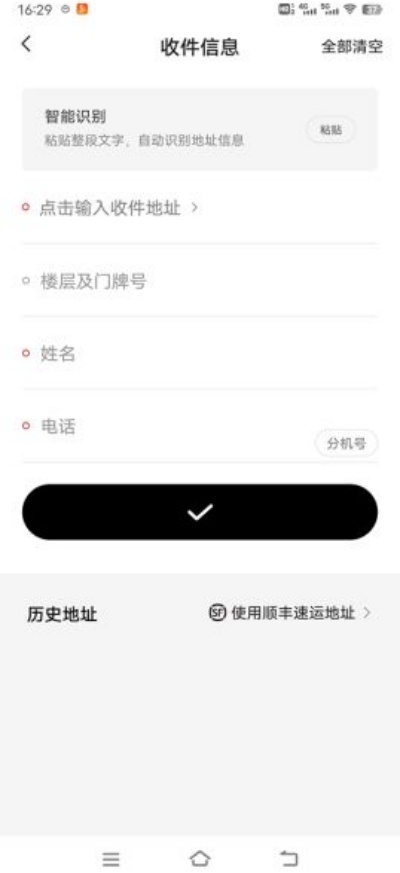Focus the 电话 phone field
Screen dimensions: 400x873
click(167, 427)
